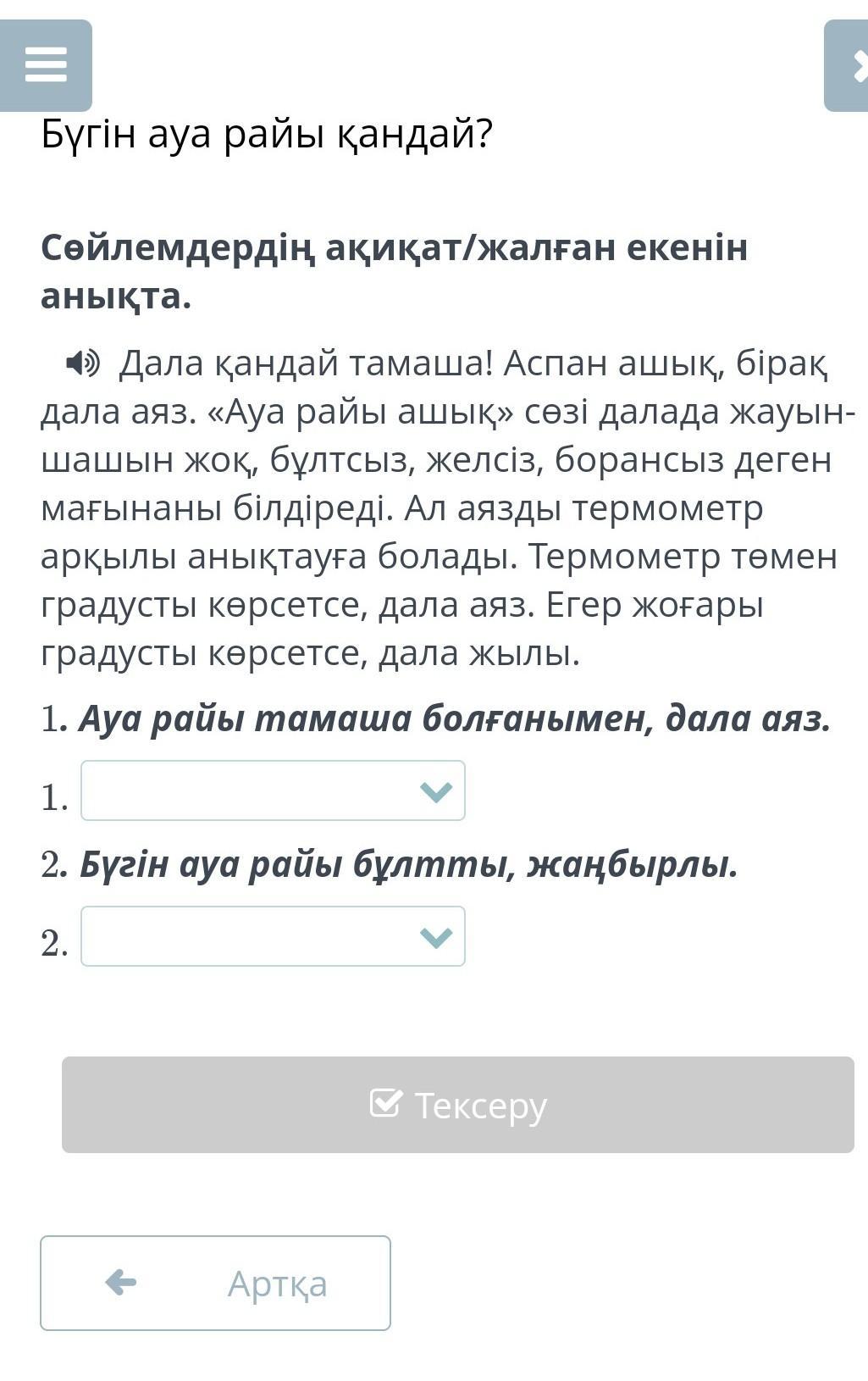This screenshot has height=1381, width=868.
Task: Expand the dropdown for statement 2
Action: coord(273,936)
